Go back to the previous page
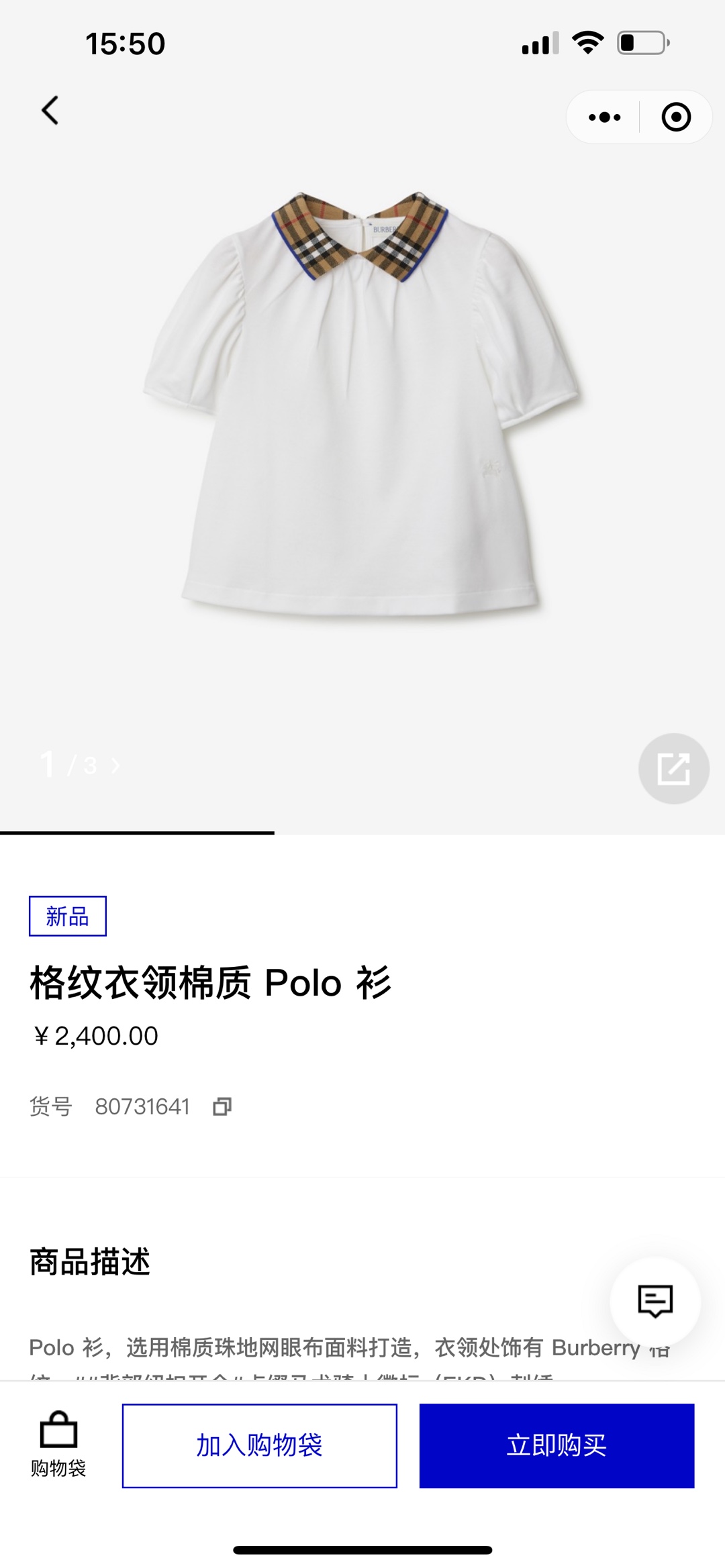 tap(50, 111)
